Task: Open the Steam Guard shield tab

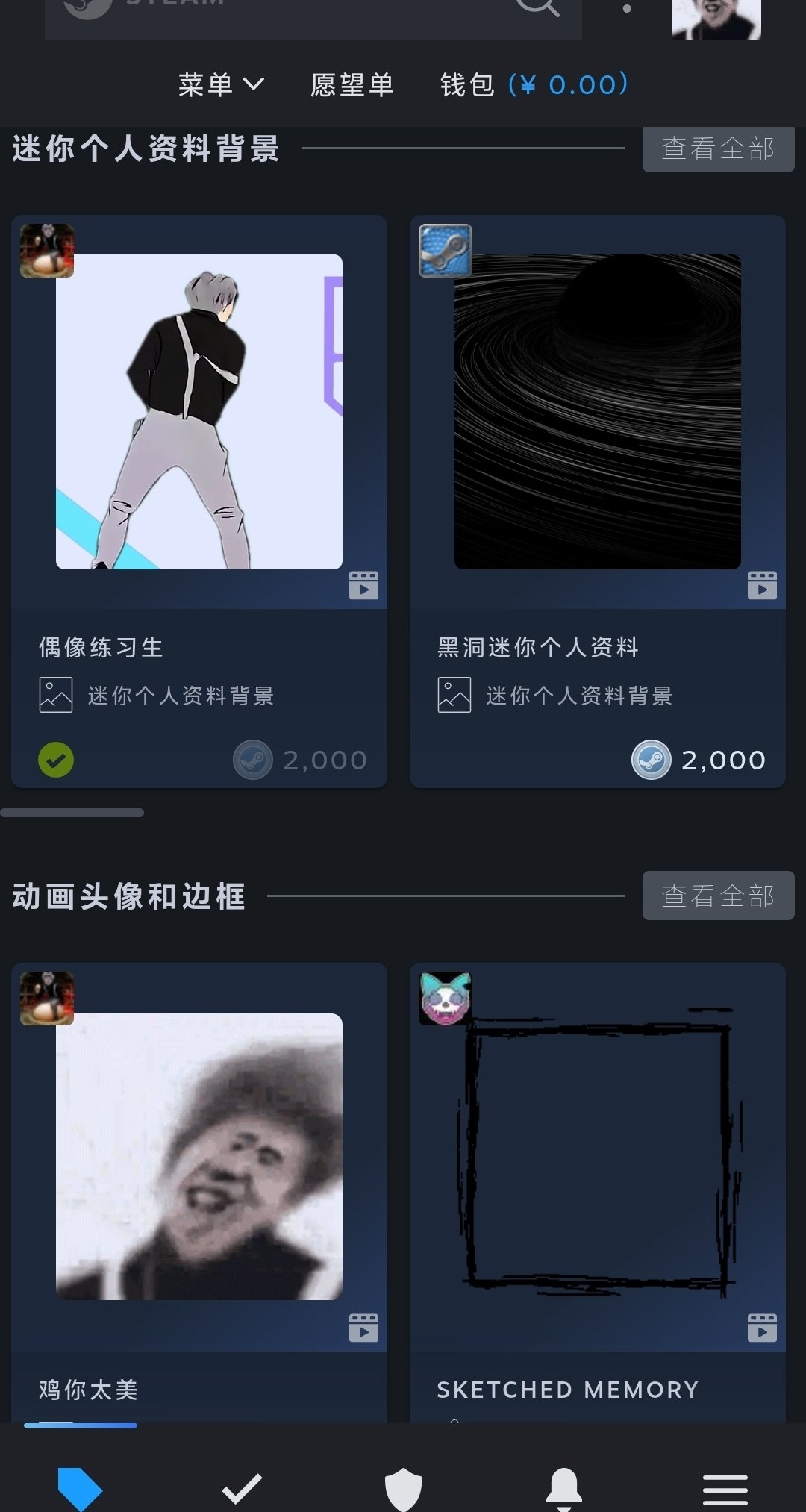Action: pyautogui.click(x=403, y=1488)
